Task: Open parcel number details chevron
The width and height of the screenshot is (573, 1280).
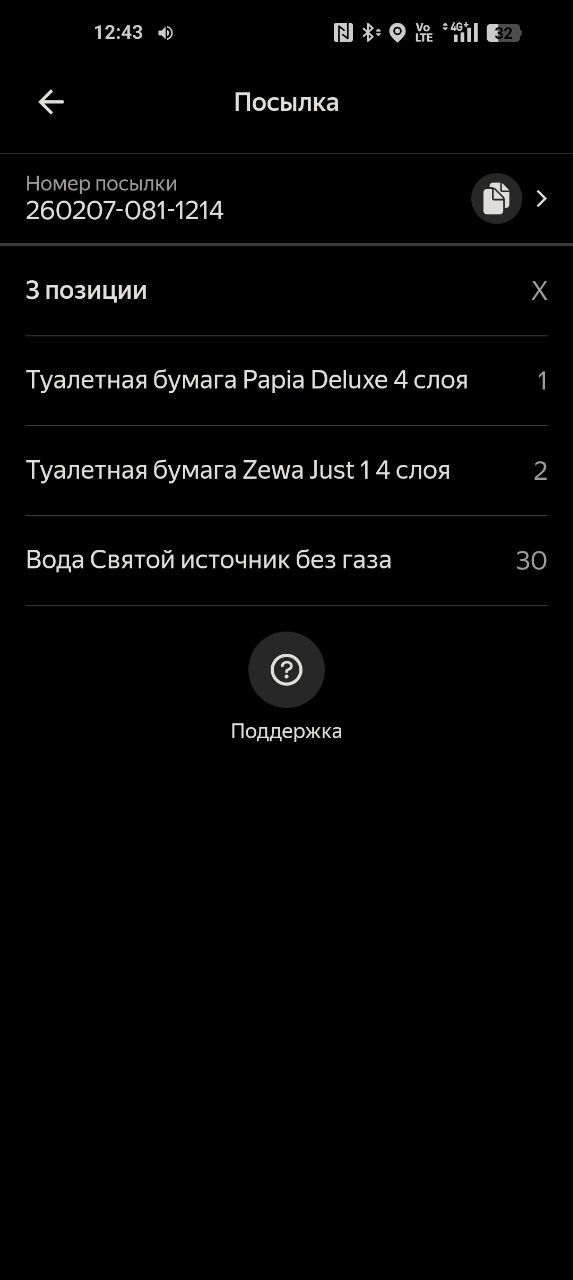Action: tap(542, 198)
